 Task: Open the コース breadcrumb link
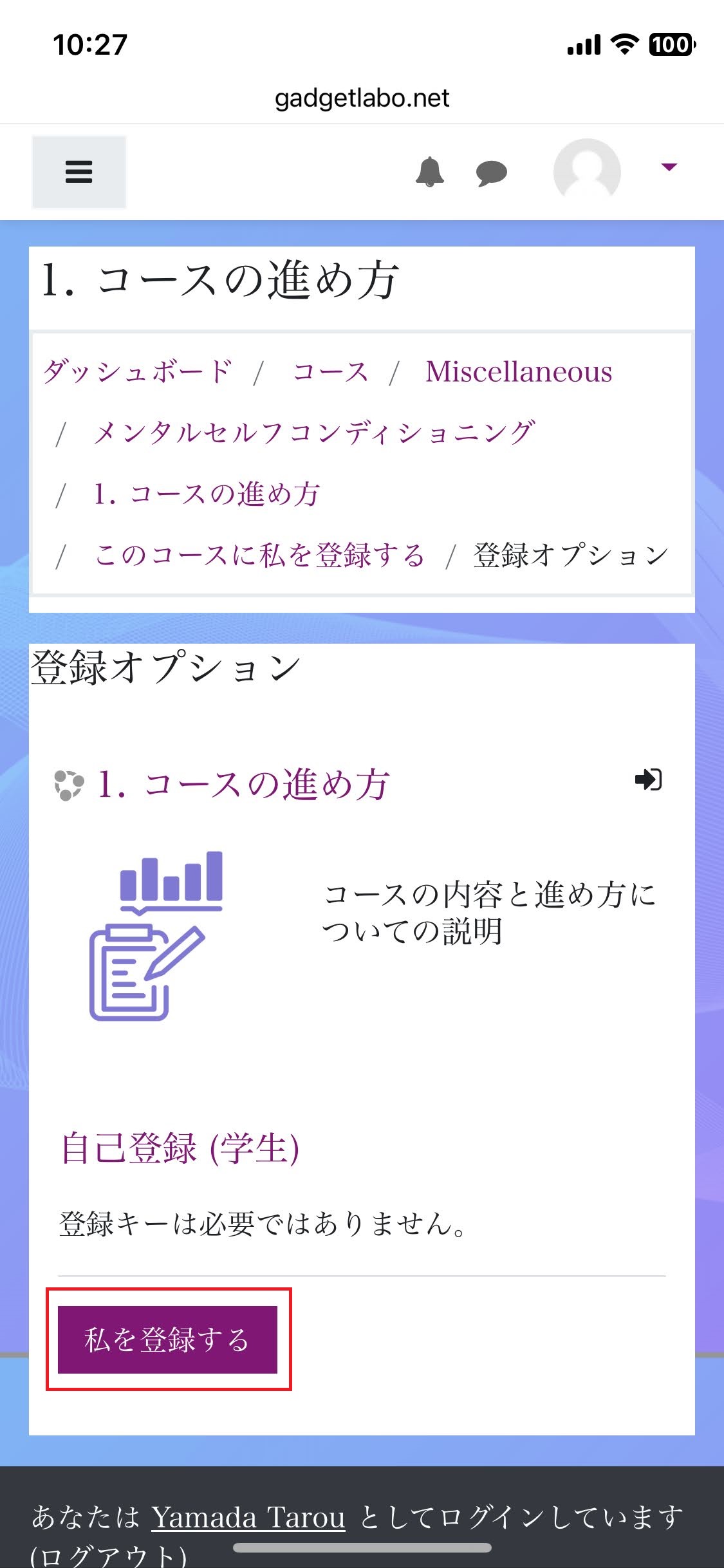(331, 371)
